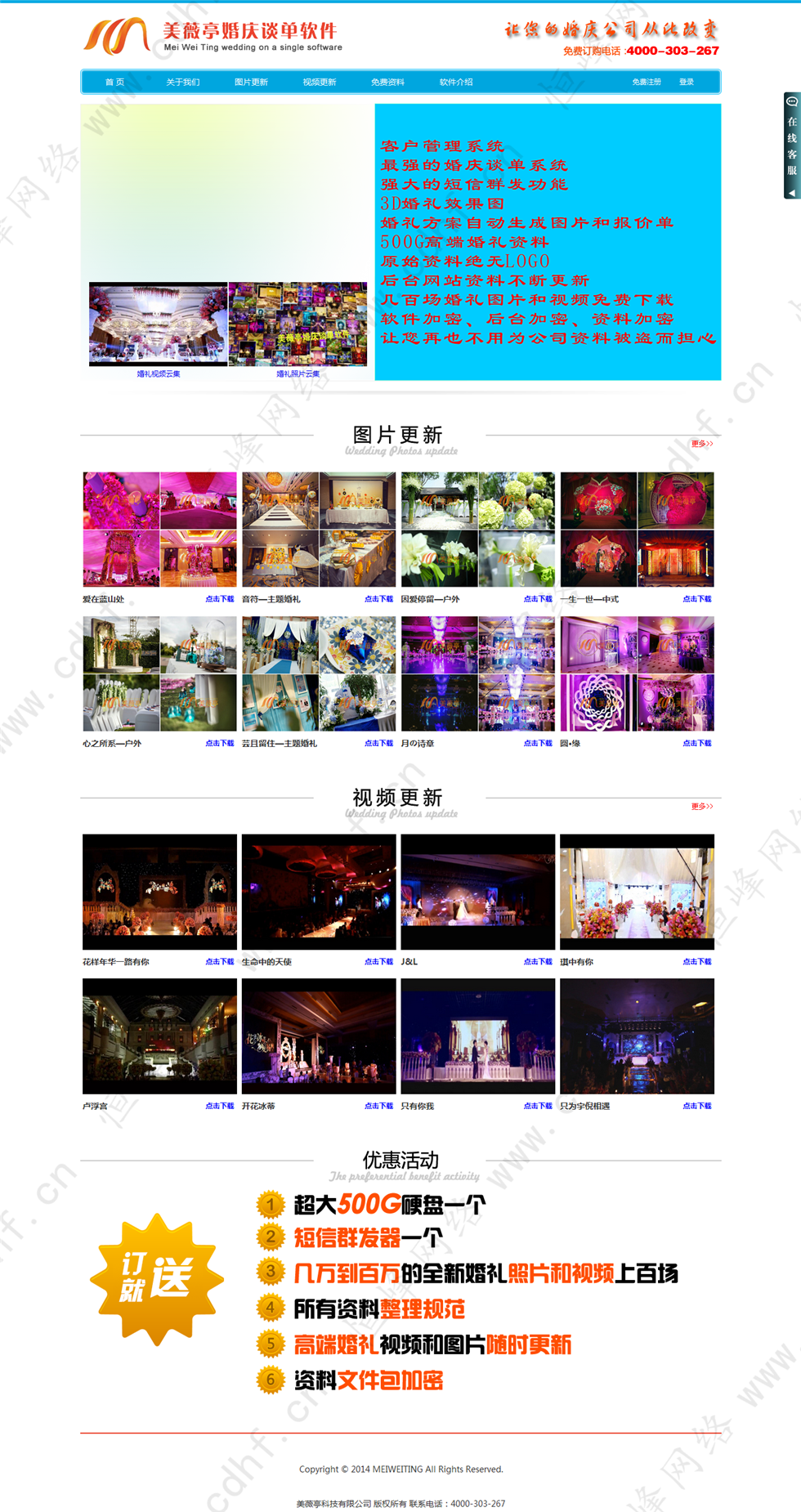
Task: View more in the 视频更新 section
Action: (x=701, y=807)
